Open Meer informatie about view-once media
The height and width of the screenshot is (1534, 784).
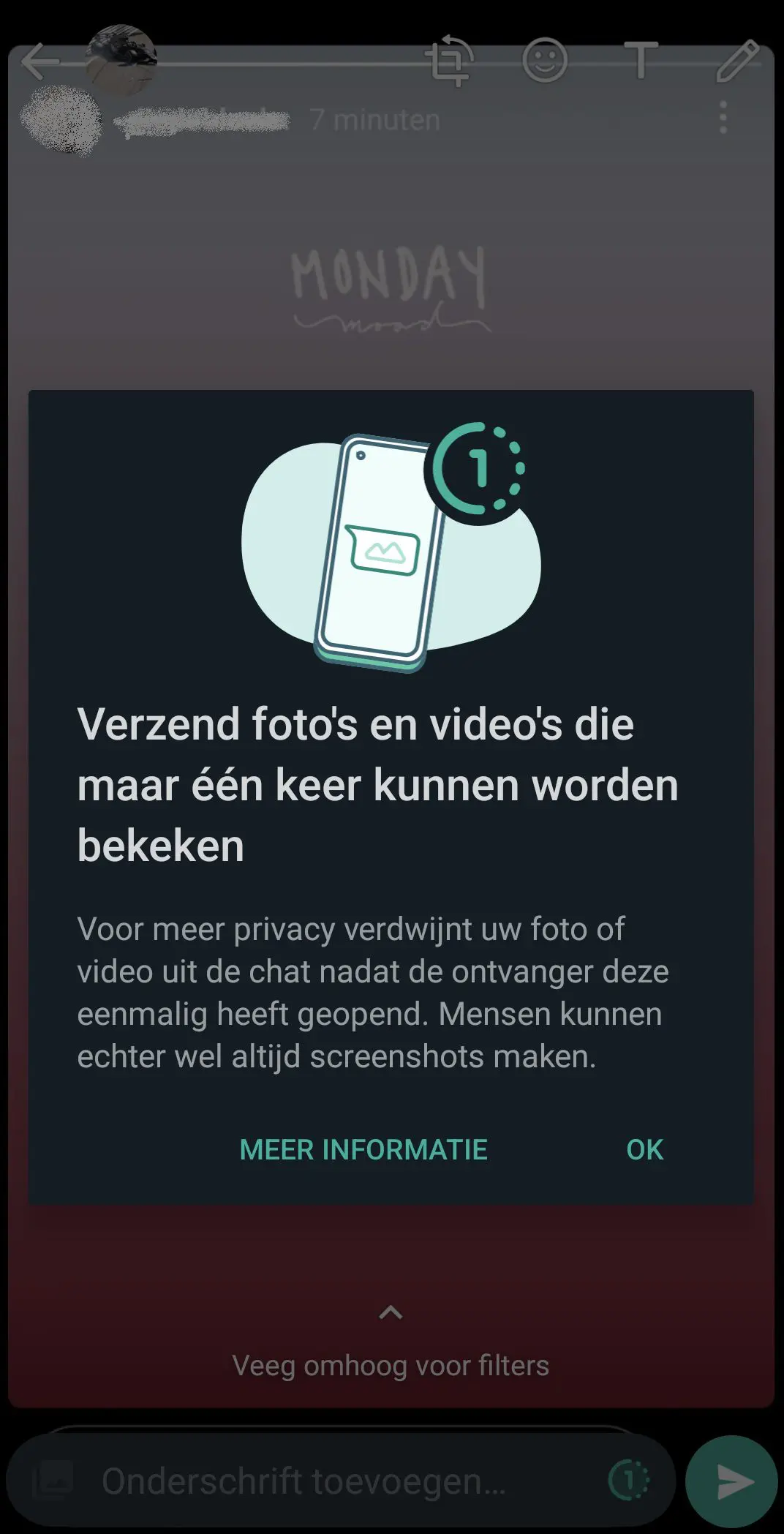click(x=363, y=1150)
